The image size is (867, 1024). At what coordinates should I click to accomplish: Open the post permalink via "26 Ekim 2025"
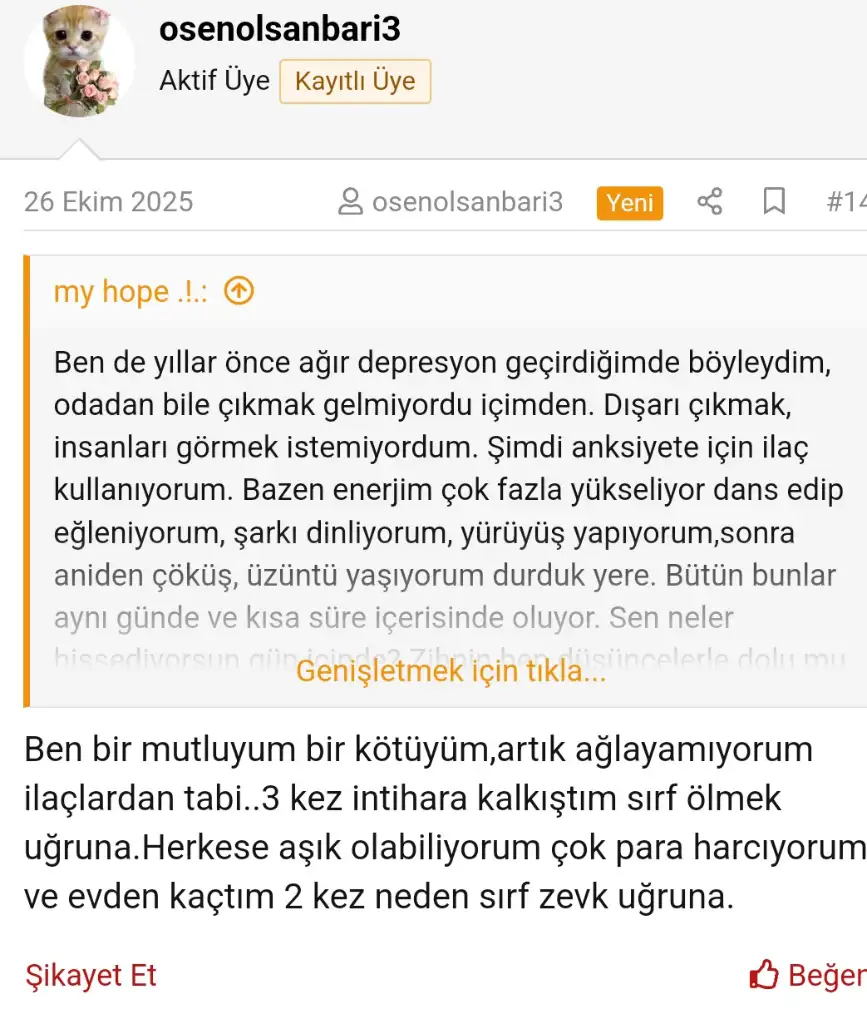tap(109, 202)
